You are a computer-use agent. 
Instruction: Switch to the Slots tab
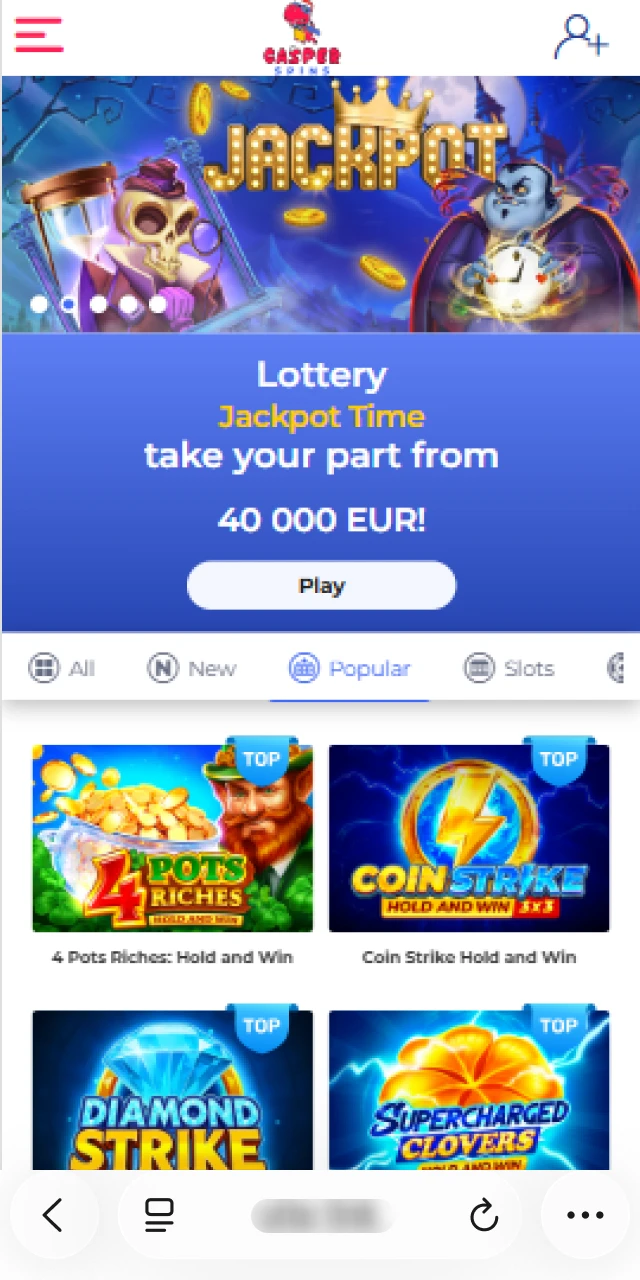coord(509,669)
